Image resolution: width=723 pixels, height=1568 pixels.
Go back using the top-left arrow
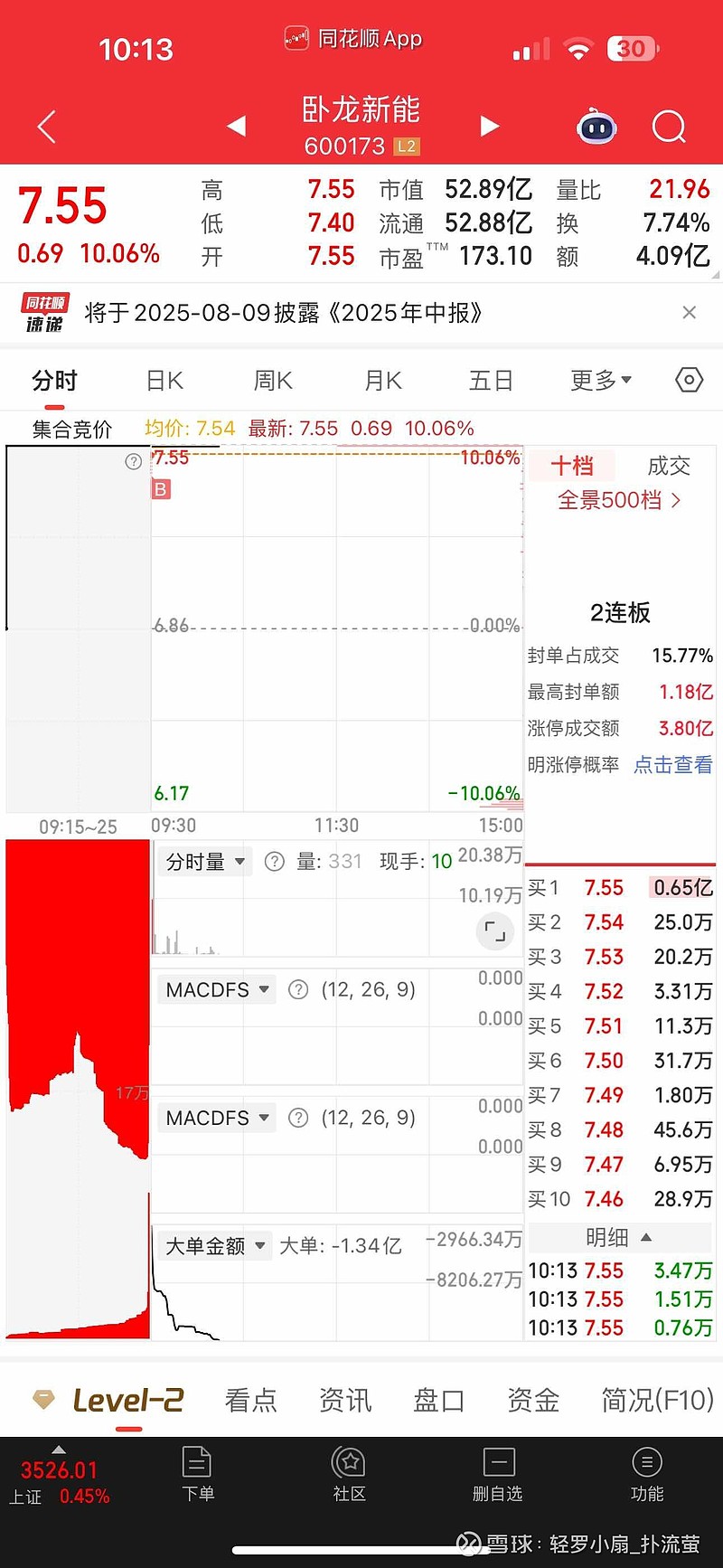(x=47, y=127)
